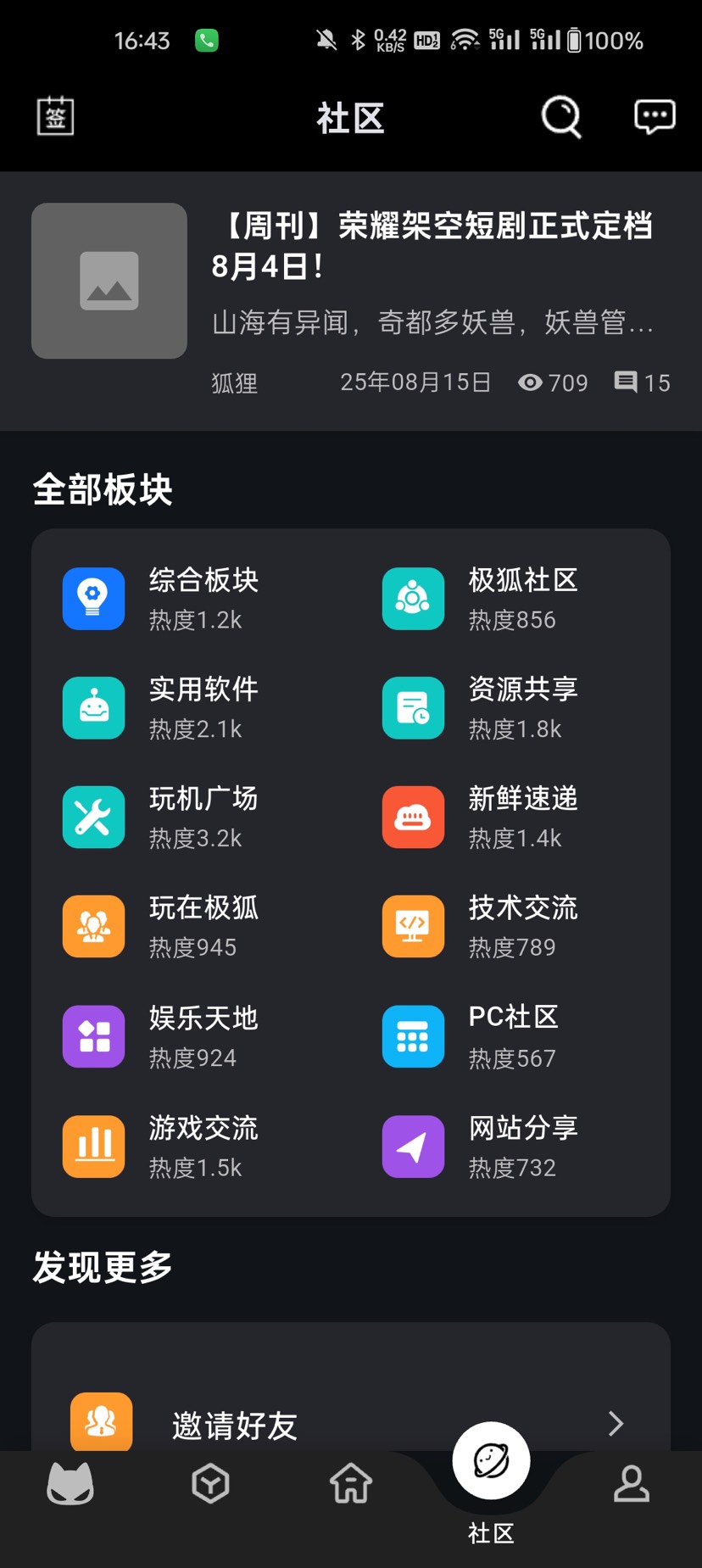Screen dimensions: 702x1568
Task: Tap the author name 狐狸
Action: point(233,383)
